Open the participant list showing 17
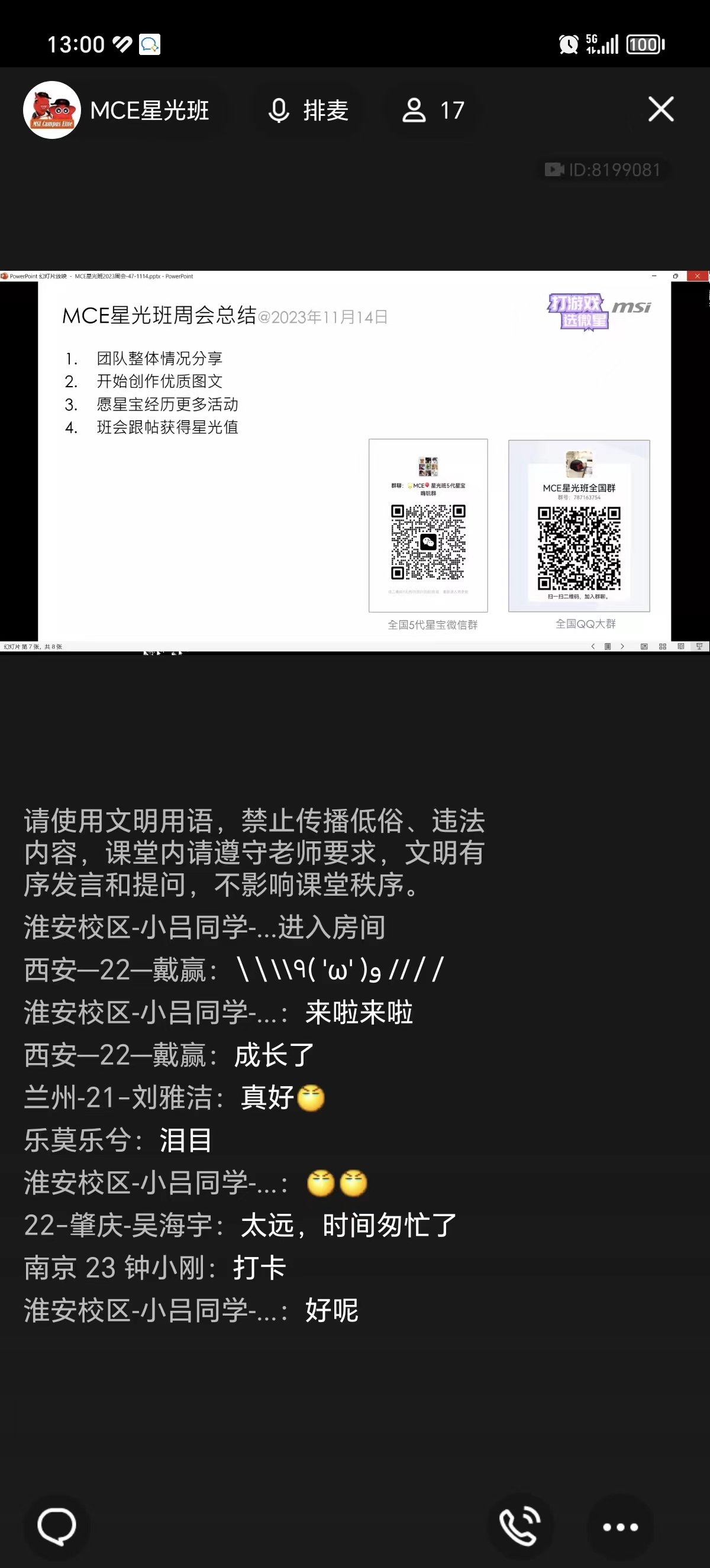 pyautogui.click(x=433, y=110)
